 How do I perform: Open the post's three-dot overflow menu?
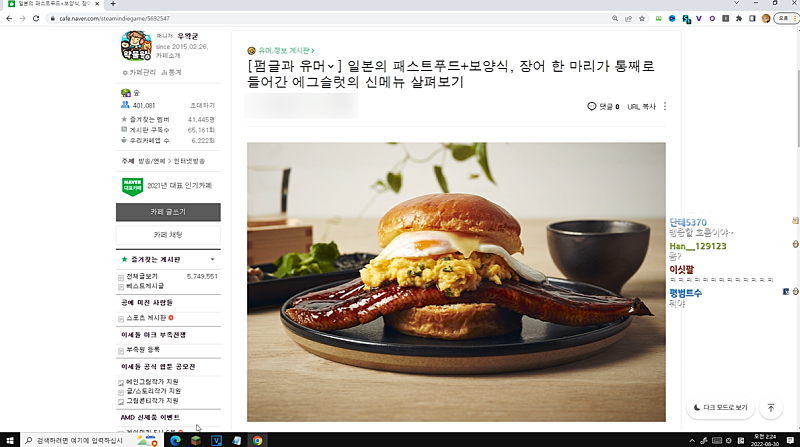[x=665, y=106]
